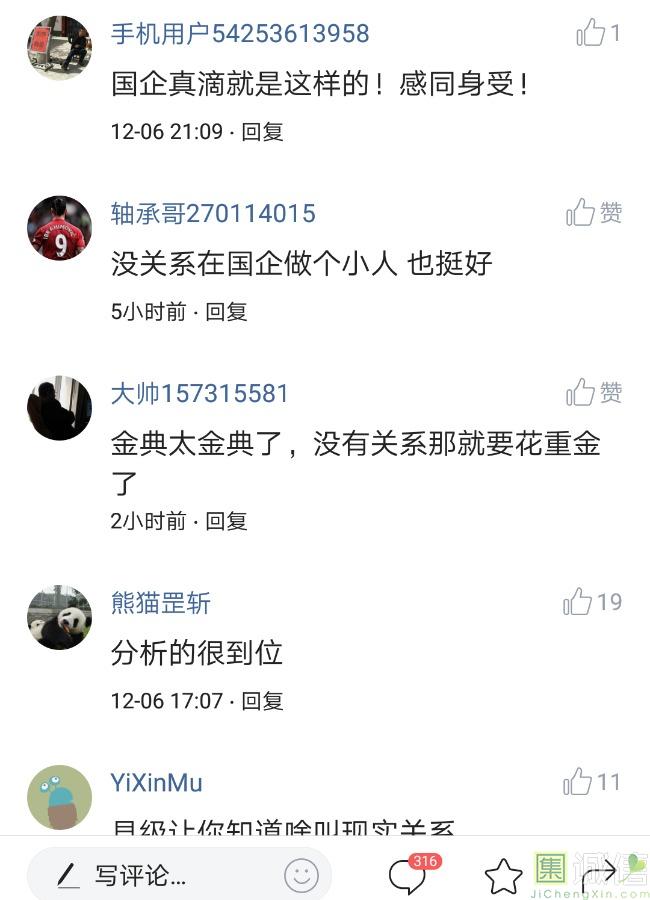Open 大帅157315581's user profile name

[x=200, y=393]
